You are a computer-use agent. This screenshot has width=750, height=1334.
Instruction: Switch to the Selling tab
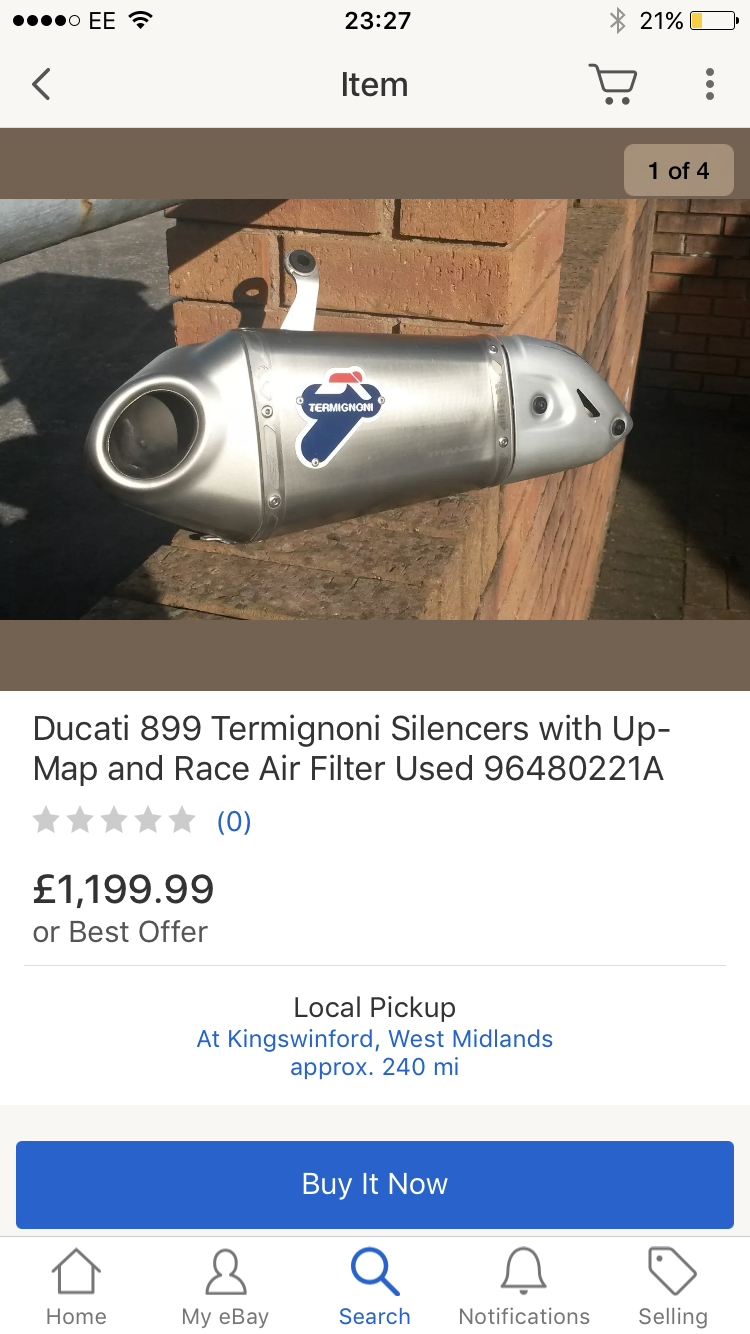tap(673, 1288)
